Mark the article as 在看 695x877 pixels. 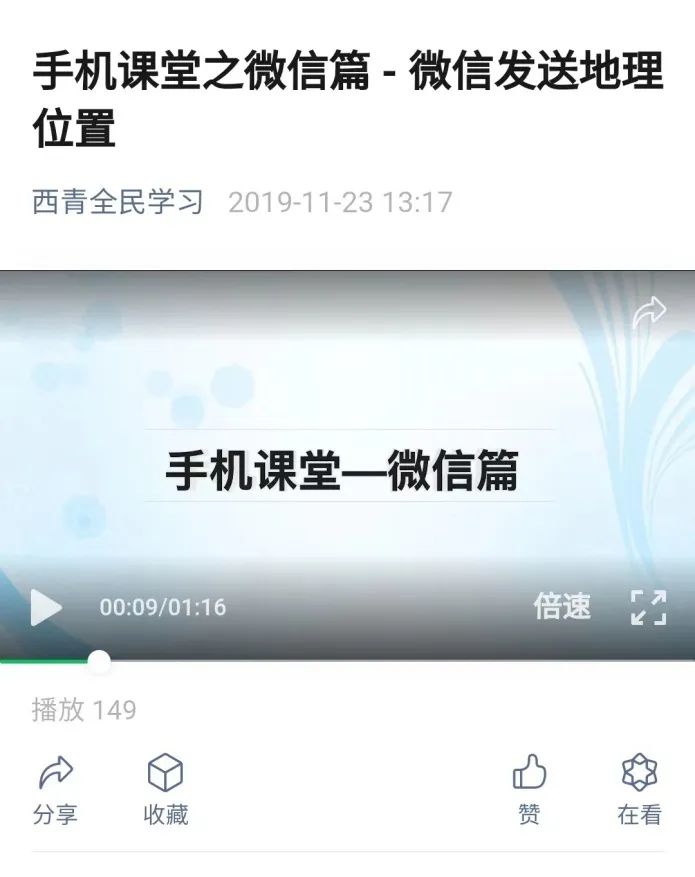639,789
